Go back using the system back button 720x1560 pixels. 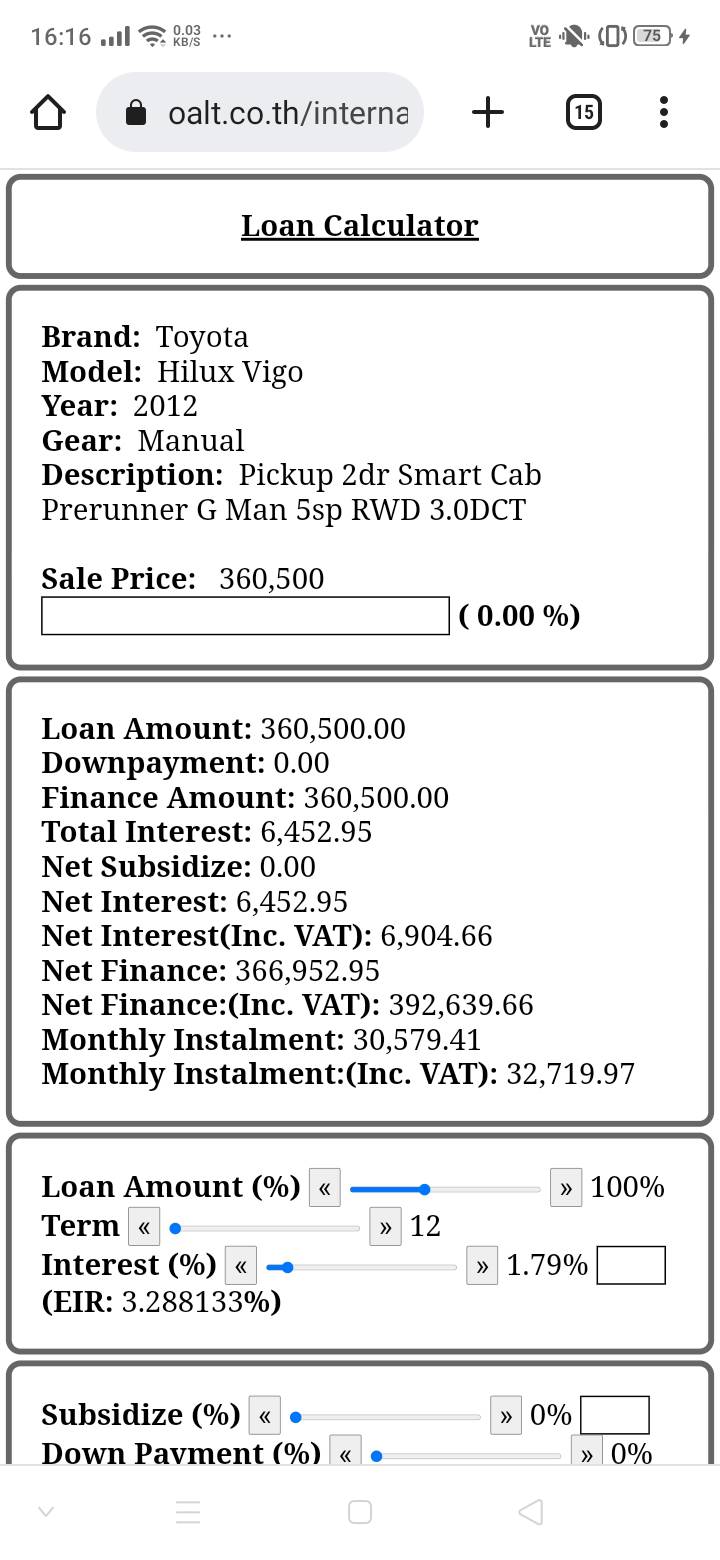pos(531,1512)
